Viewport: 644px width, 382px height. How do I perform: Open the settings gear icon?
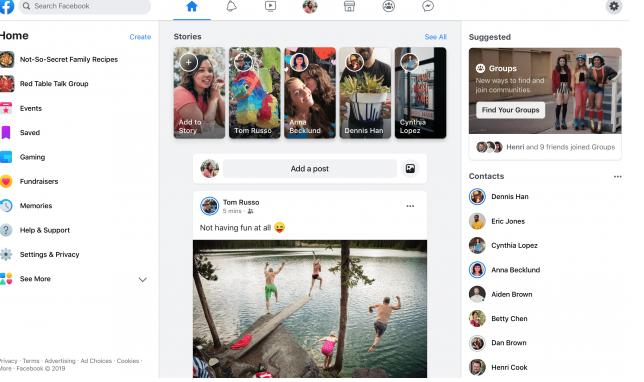coord(614,6)
